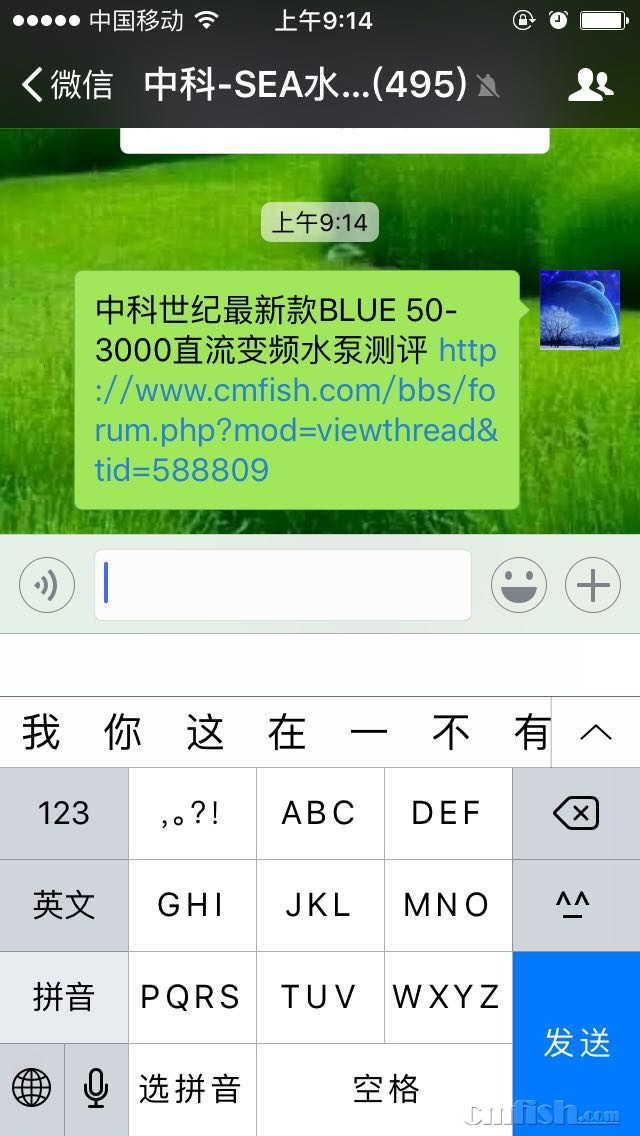Viewport: 640px width, 1136px height.
Task: Tap the 发送 send key
Action: tap(576, 1043)
